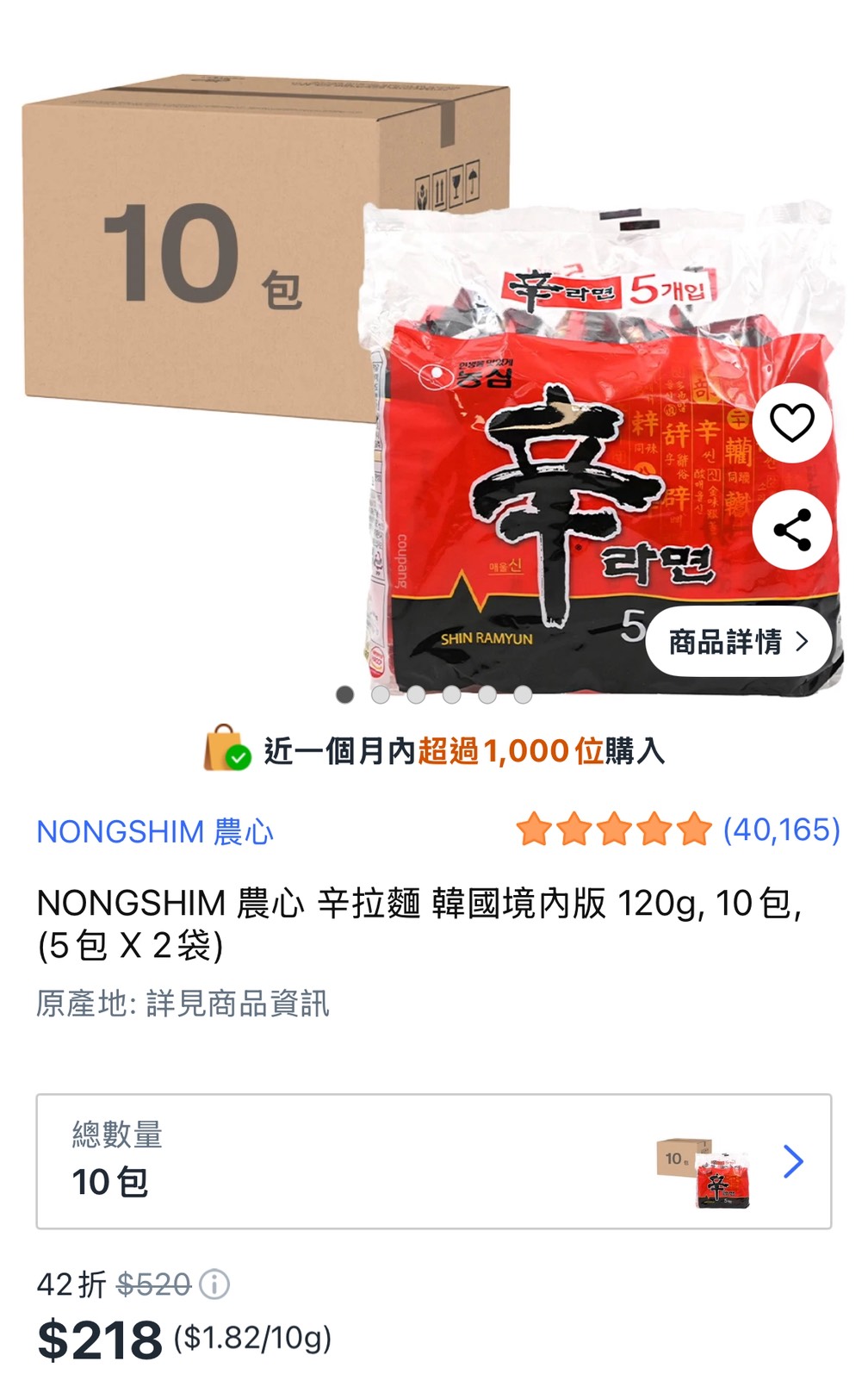View the 40,165 customer reviews

780,830
